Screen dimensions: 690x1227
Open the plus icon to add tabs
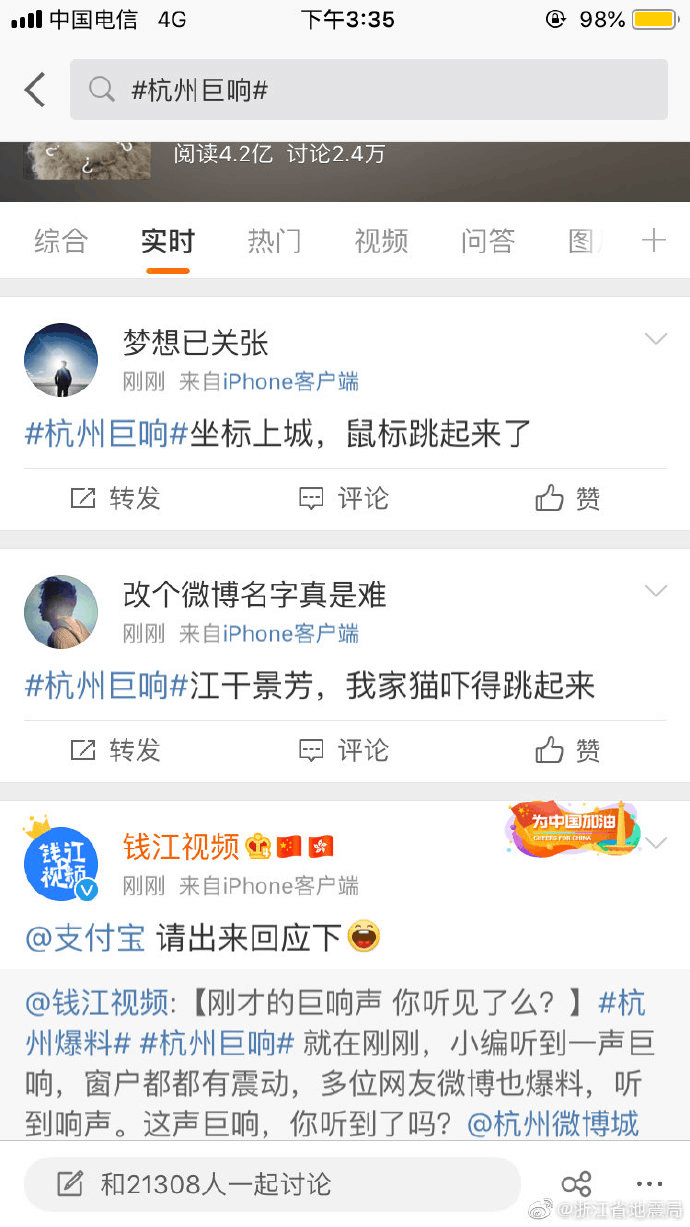(653, 241)
